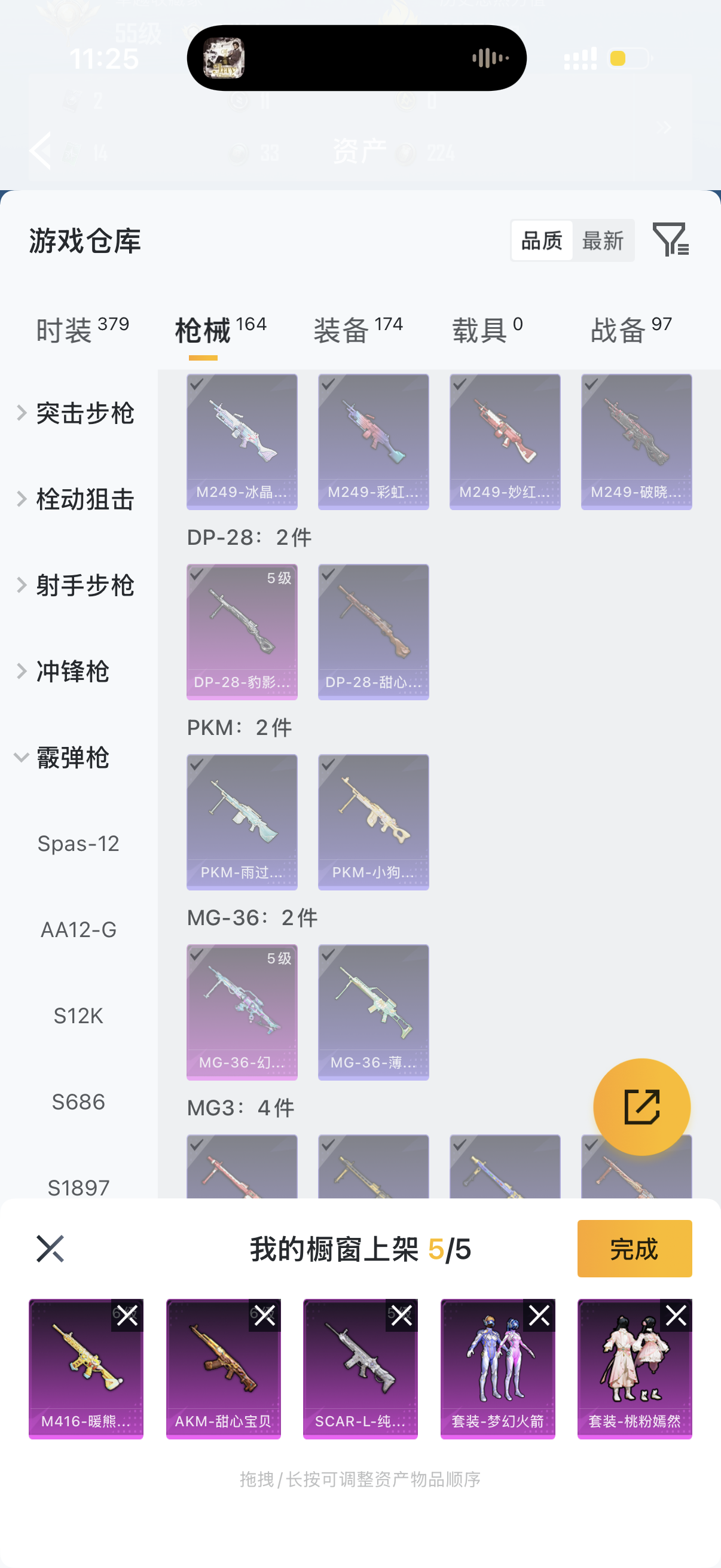Close the 我的橱窗上架 panel
Image resolution: width=721 pixels, height=1568 pixels.
pos(50,1249)
